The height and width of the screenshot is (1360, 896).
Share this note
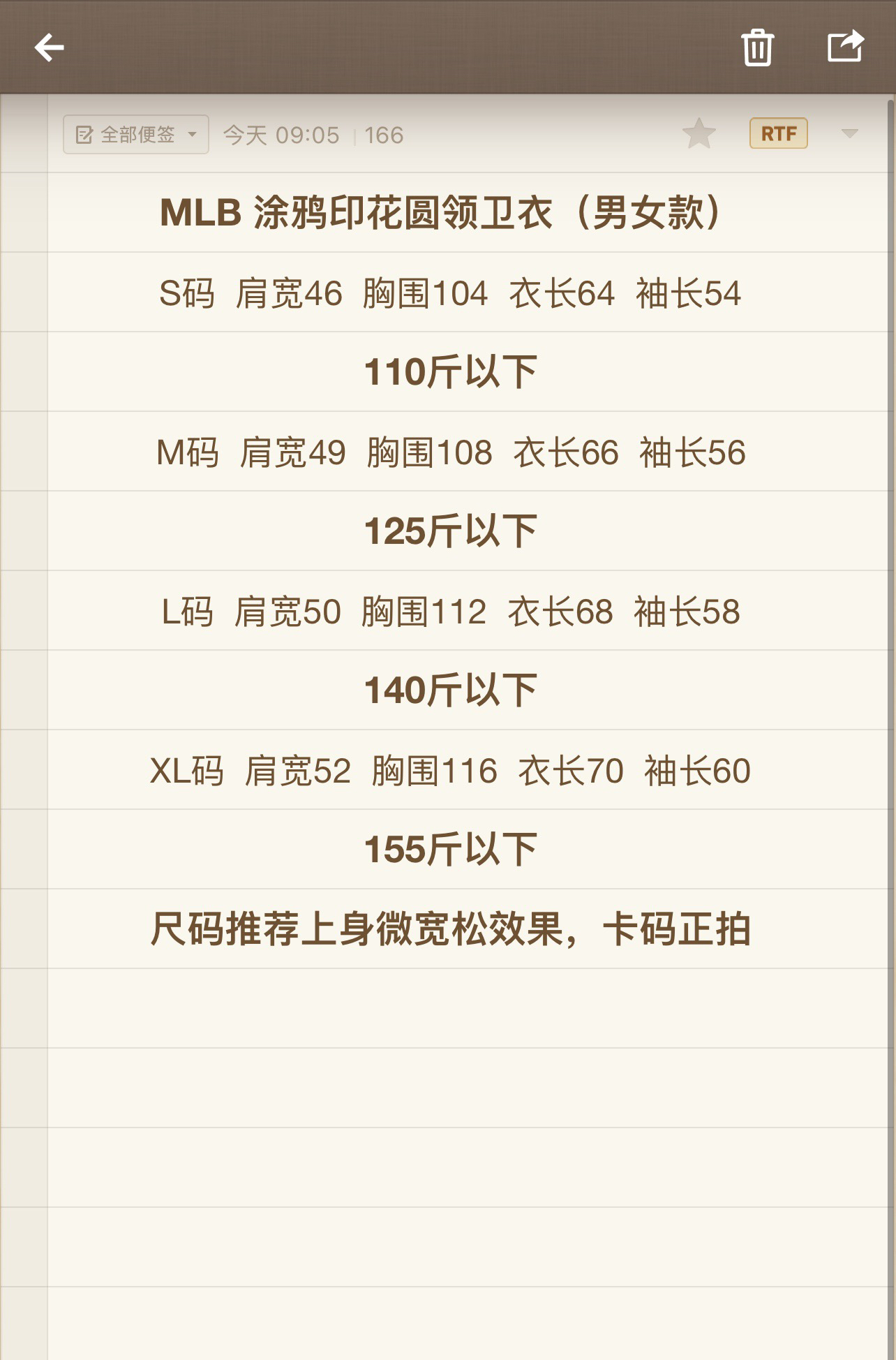[x=845, y=47]
